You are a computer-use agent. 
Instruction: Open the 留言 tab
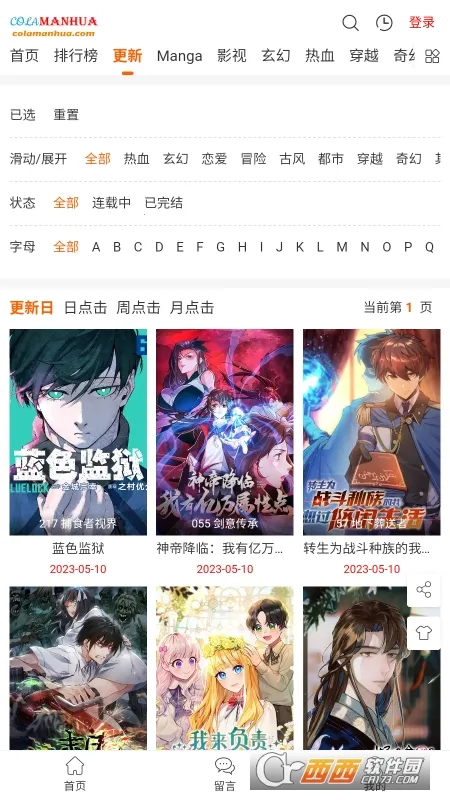click(x=224, y=774)
